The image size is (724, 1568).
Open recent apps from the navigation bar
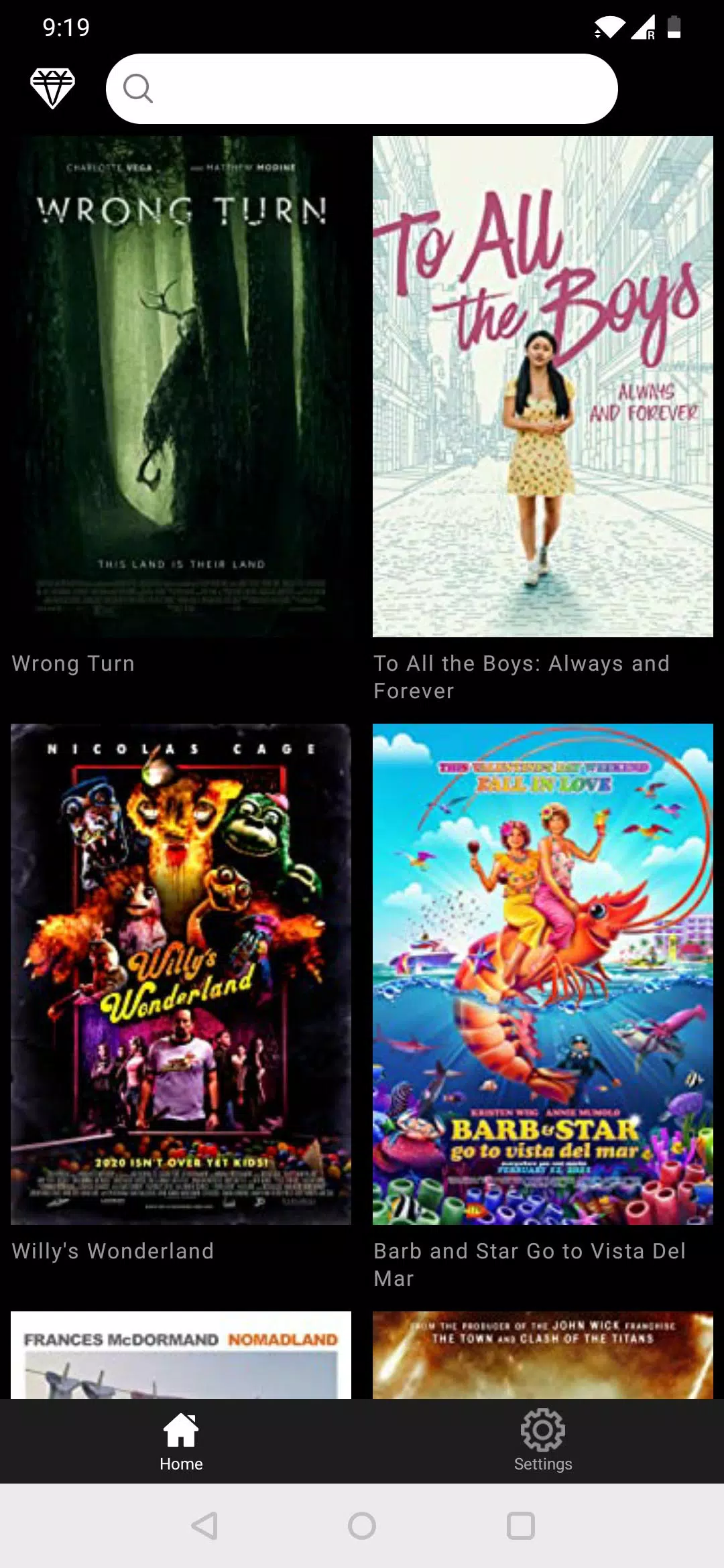pyautogui.click(x=520, y=1526)
